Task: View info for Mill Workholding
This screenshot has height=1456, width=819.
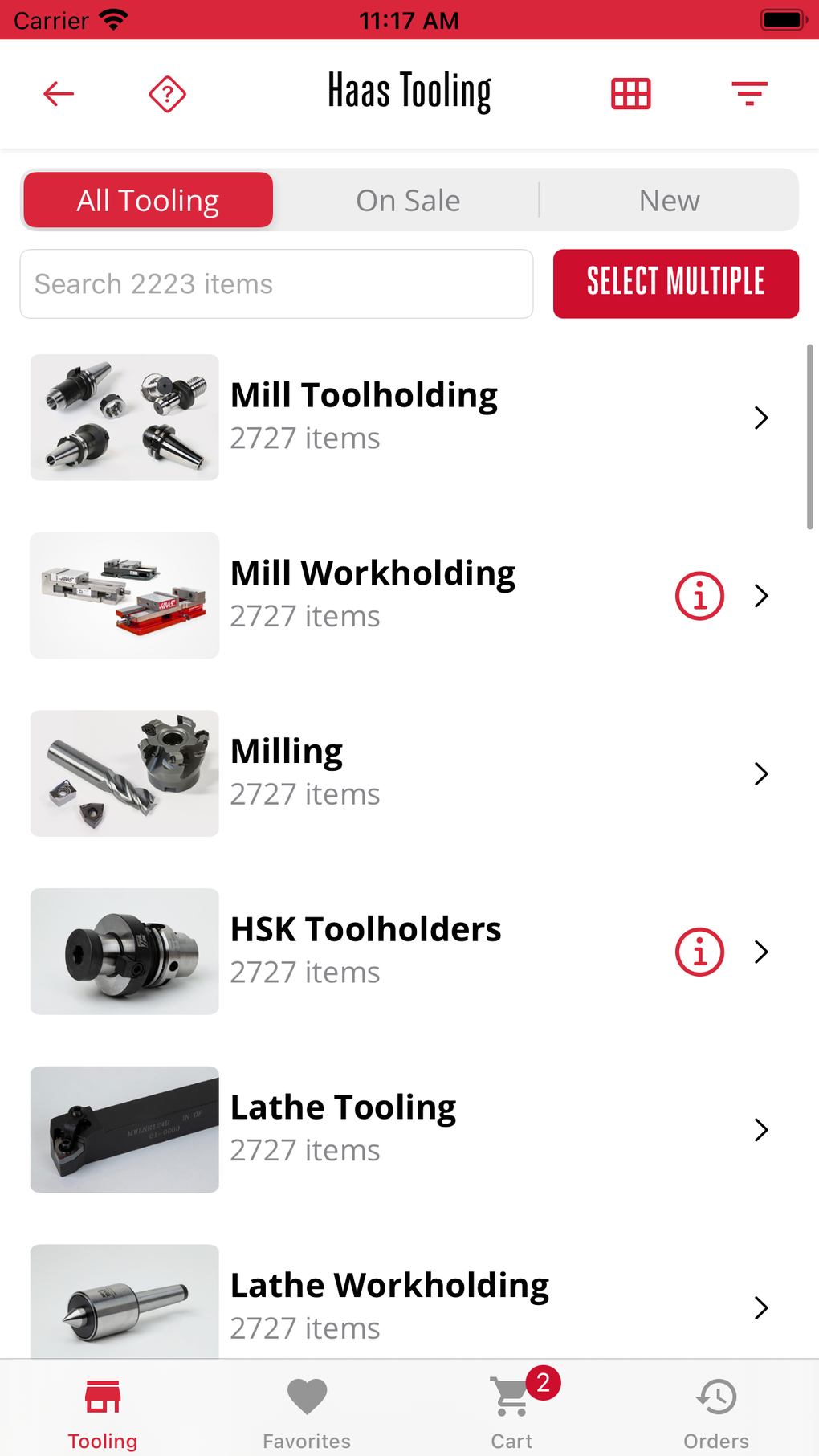Action: [x=699, y=596]
